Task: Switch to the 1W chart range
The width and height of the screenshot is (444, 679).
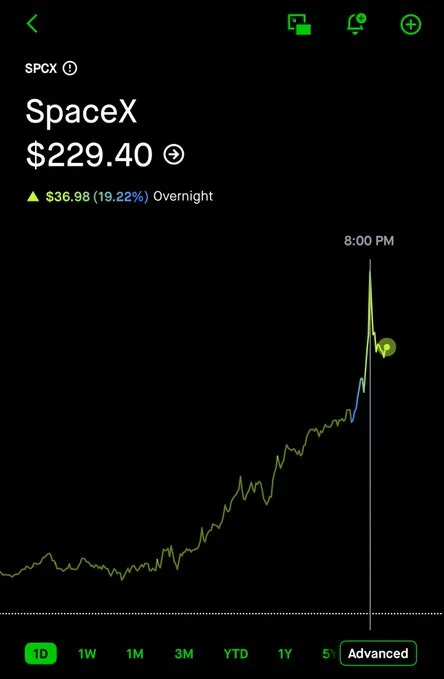Action: [x=87, y=653]
